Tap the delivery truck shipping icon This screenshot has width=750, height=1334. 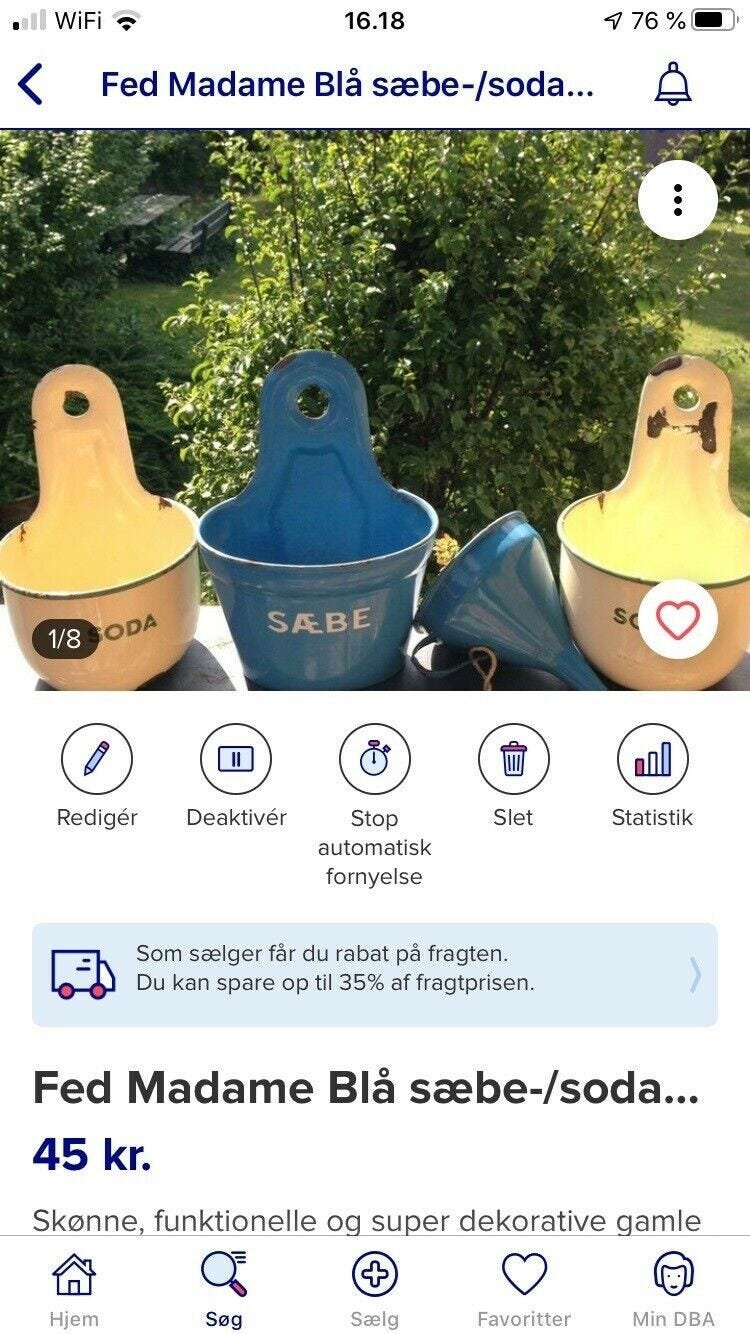click(x=75, y=972)
